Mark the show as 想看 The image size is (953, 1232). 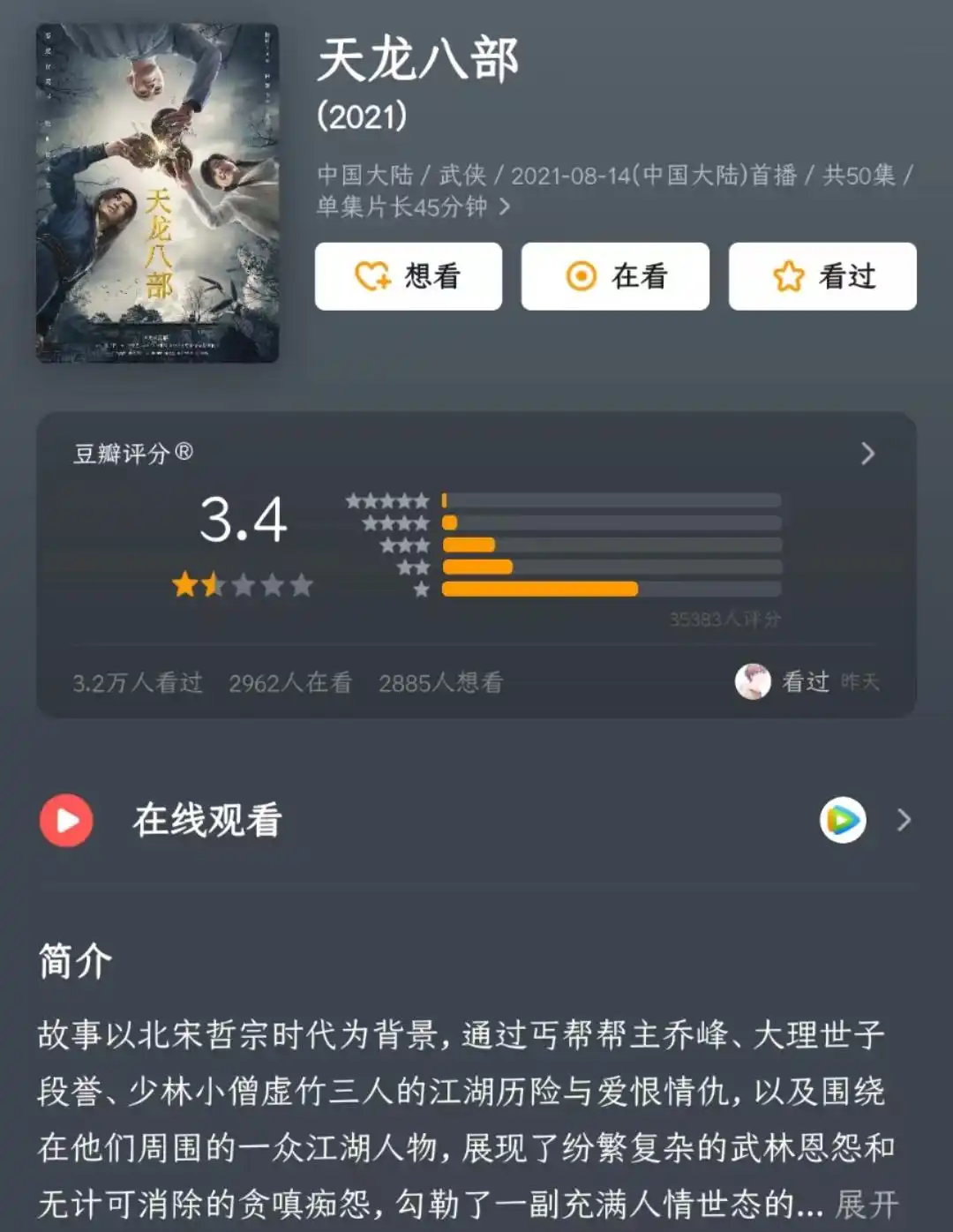409,276
